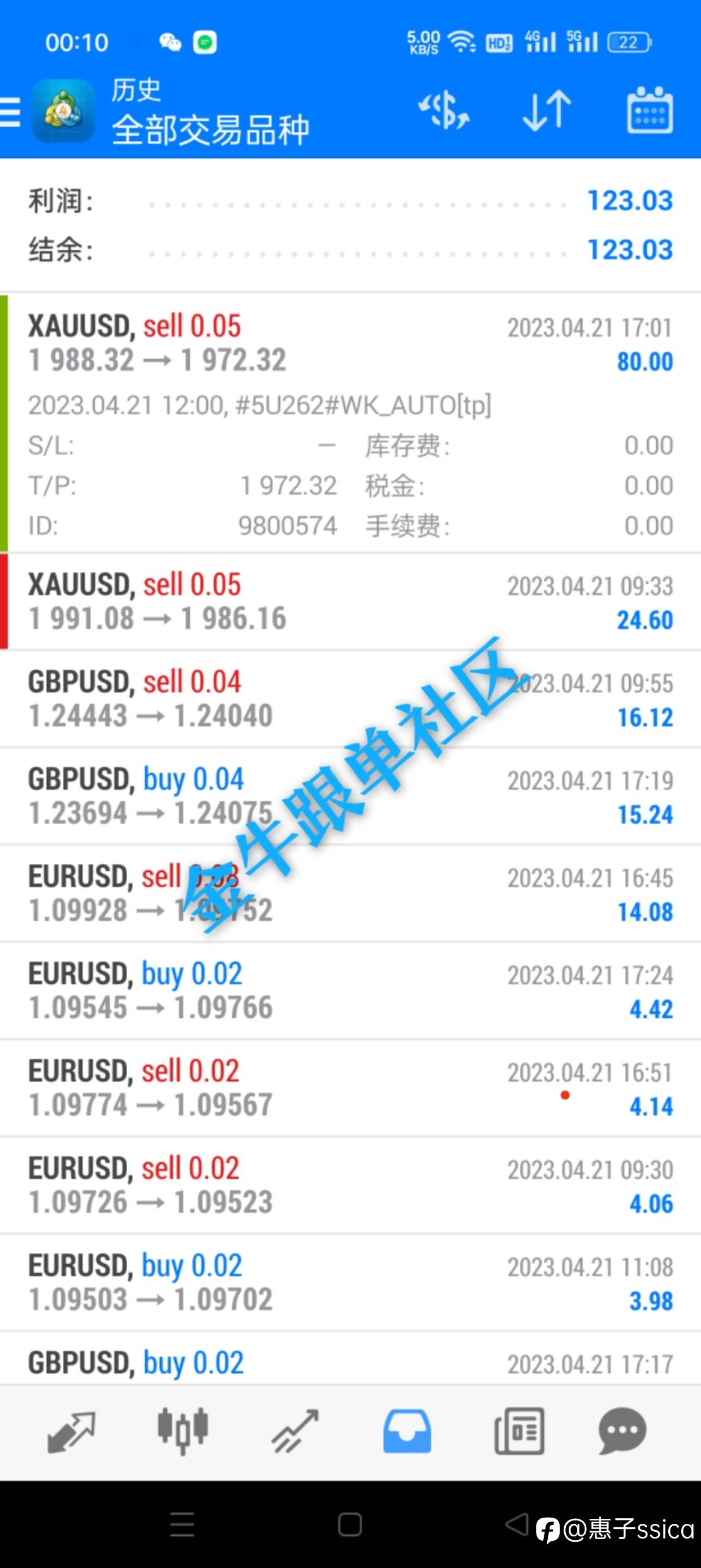Expand the EURUSD sell trade with 14.08 profit
Image resolution: width=701 pixels, height=1568 pixels.
click(350, 894)
